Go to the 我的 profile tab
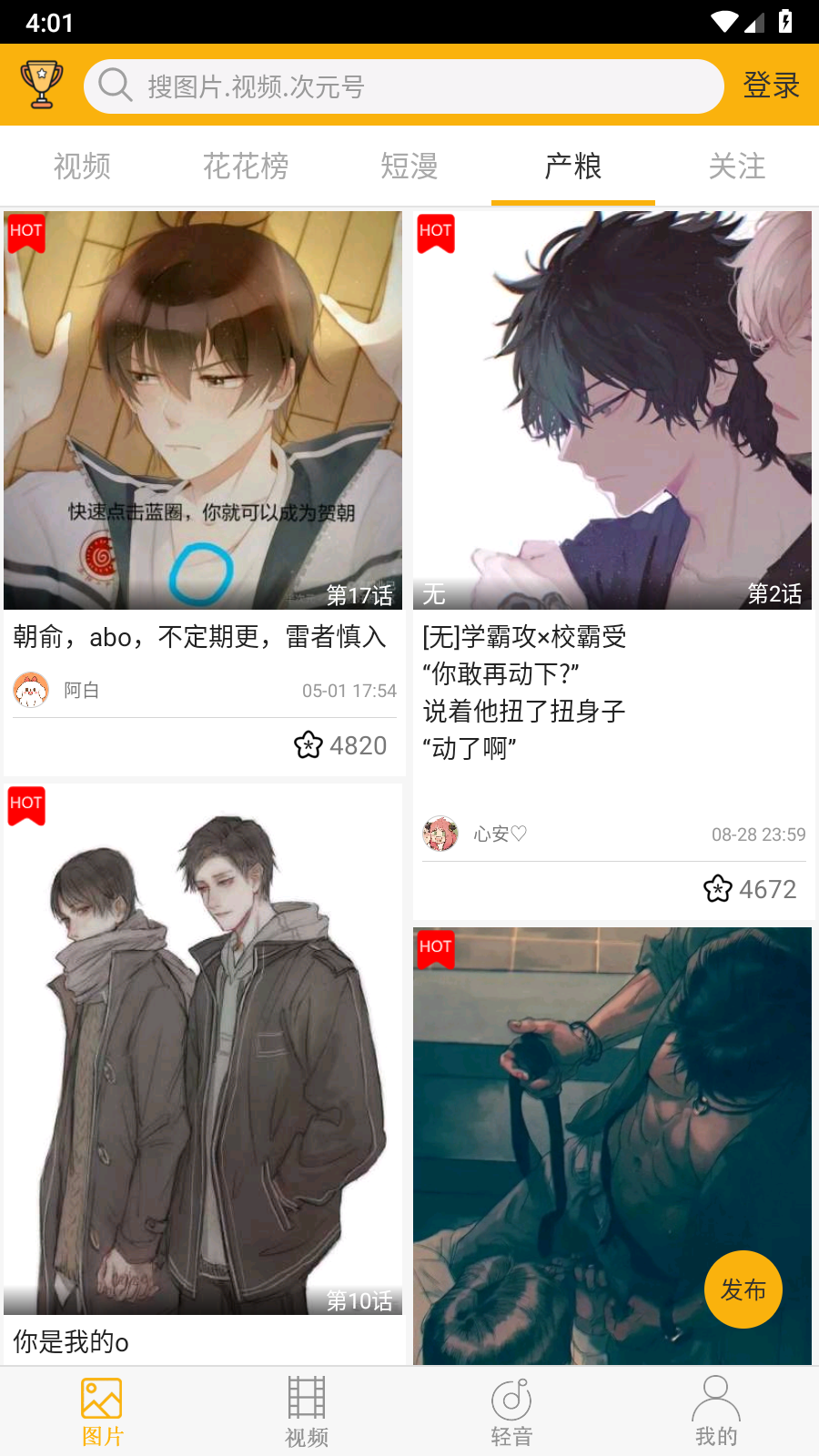Screen dimensions: 819x1456 (716, 1410)
